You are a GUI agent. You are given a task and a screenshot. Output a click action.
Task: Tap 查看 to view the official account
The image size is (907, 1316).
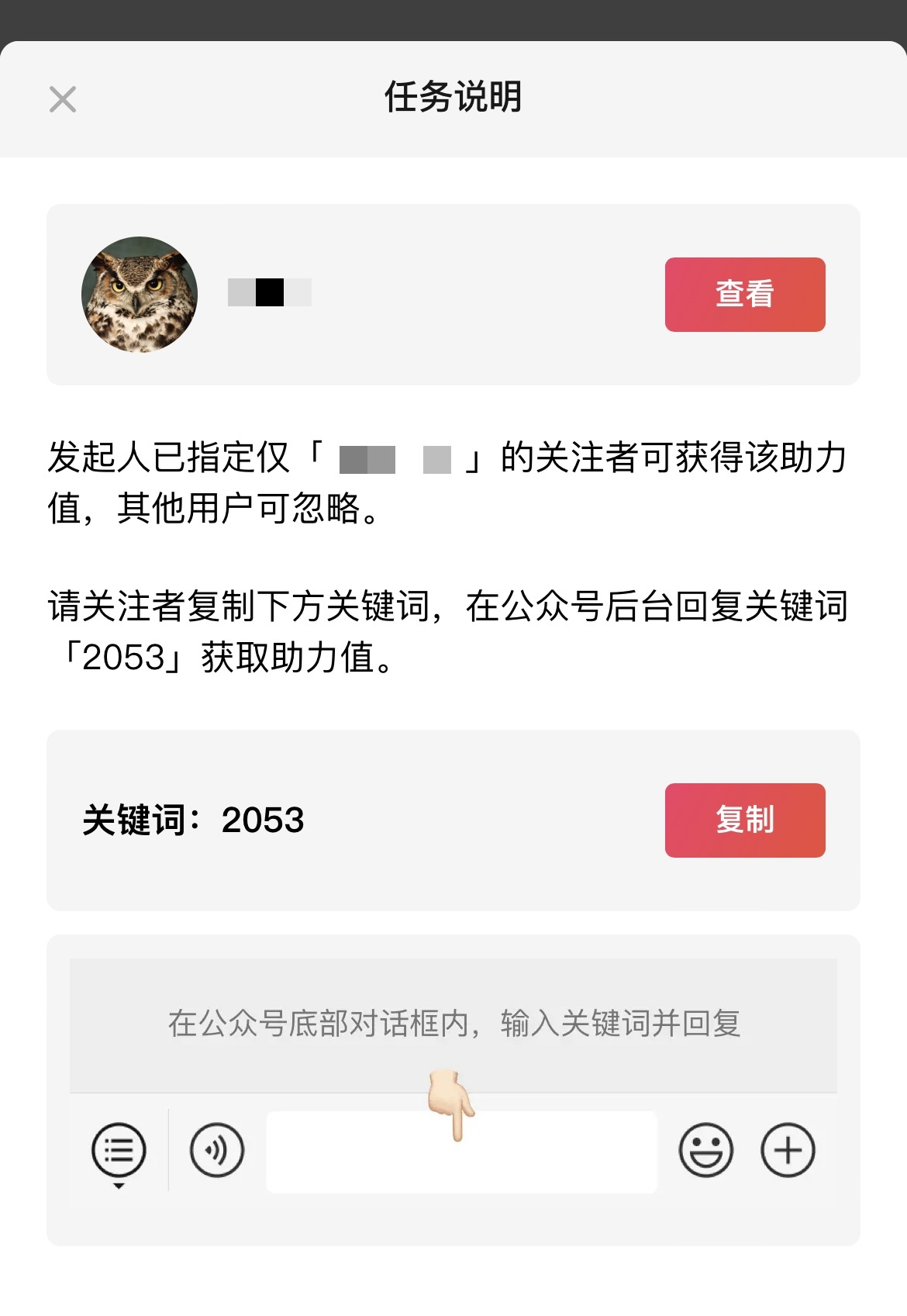[744, 295]
